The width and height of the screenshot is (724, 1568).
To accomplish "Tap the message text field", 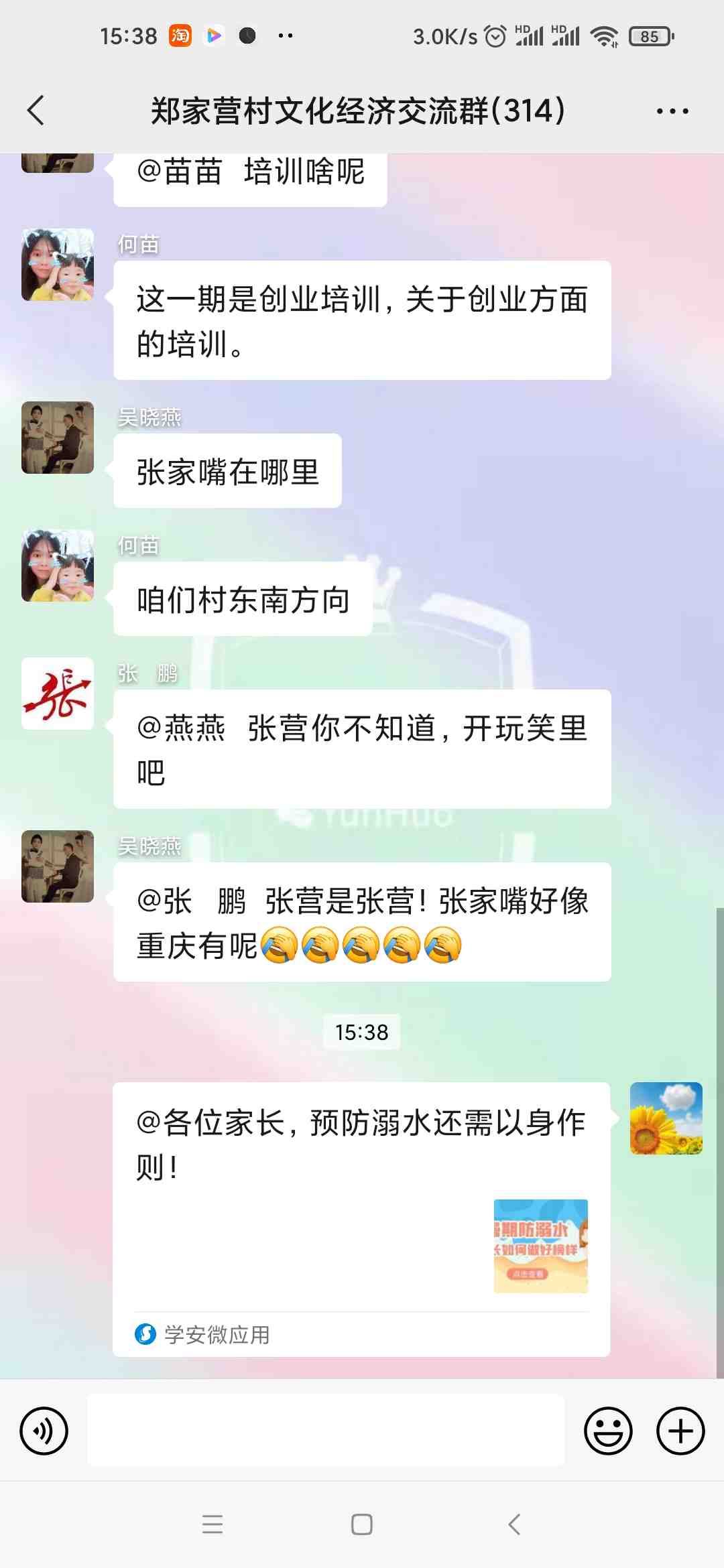I will click(x=326, y=1431).
